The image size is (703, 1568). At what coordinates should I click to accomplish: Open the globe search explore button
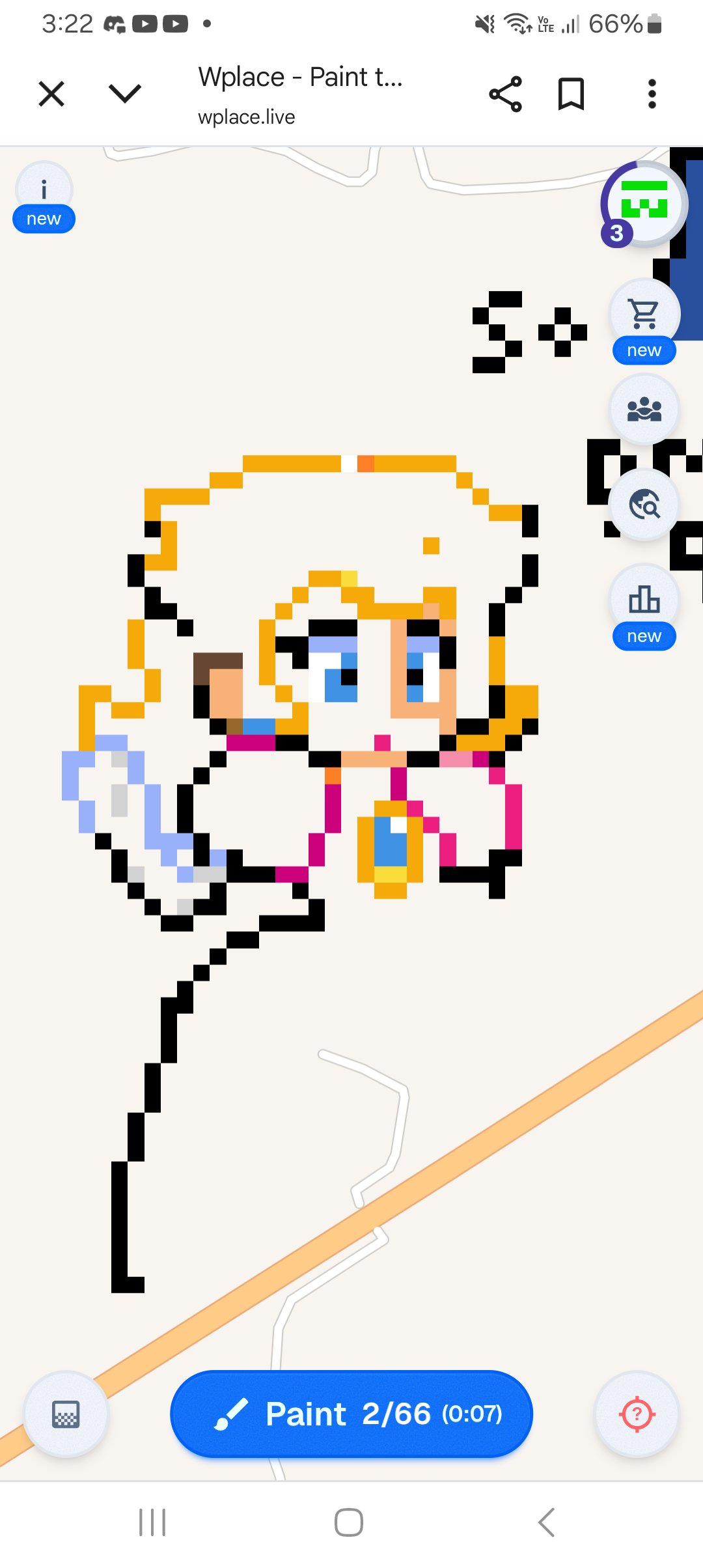[644, 505]
